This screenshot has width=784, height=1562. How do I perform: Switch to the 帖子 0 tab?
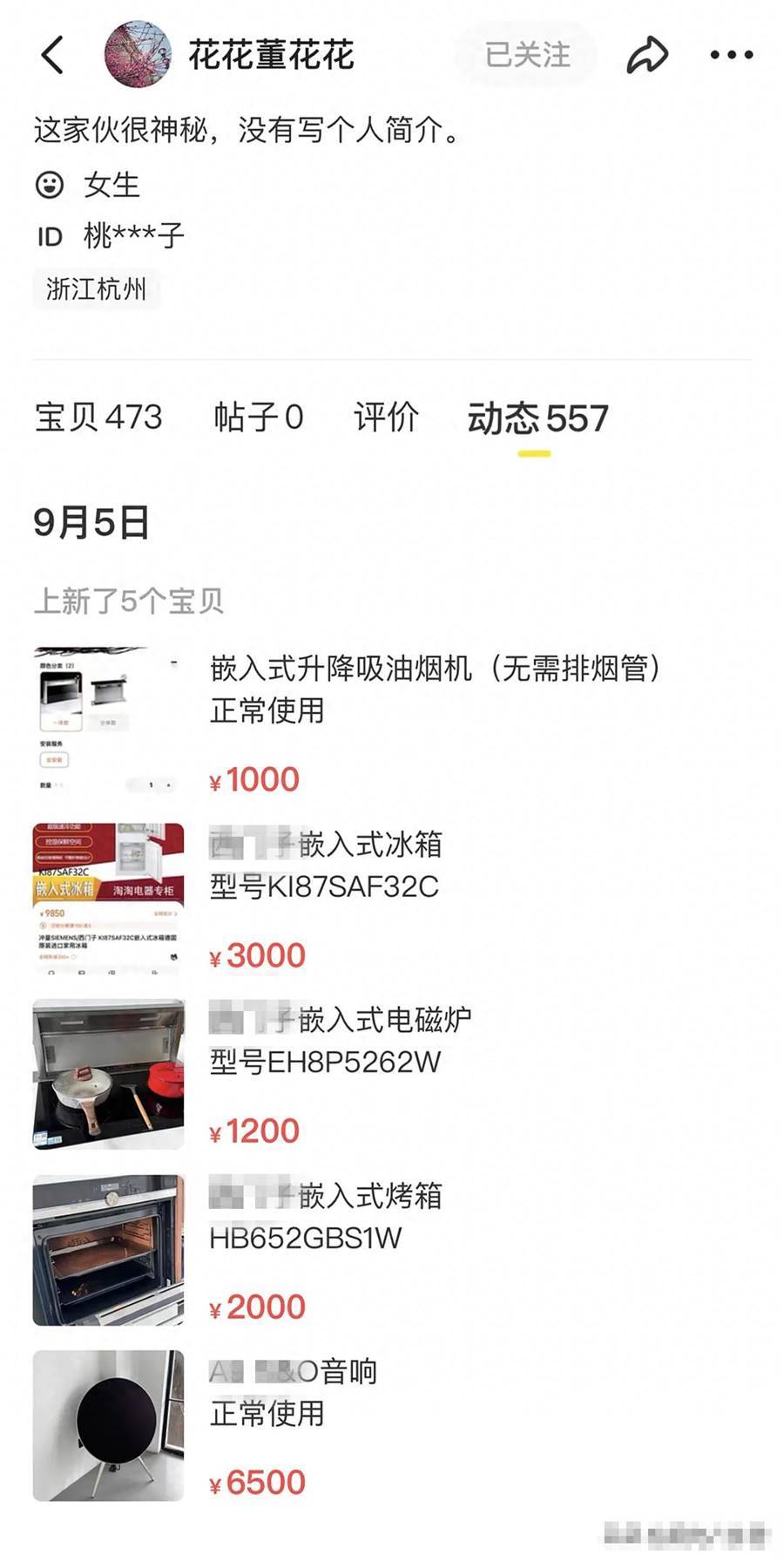point(259,418)
